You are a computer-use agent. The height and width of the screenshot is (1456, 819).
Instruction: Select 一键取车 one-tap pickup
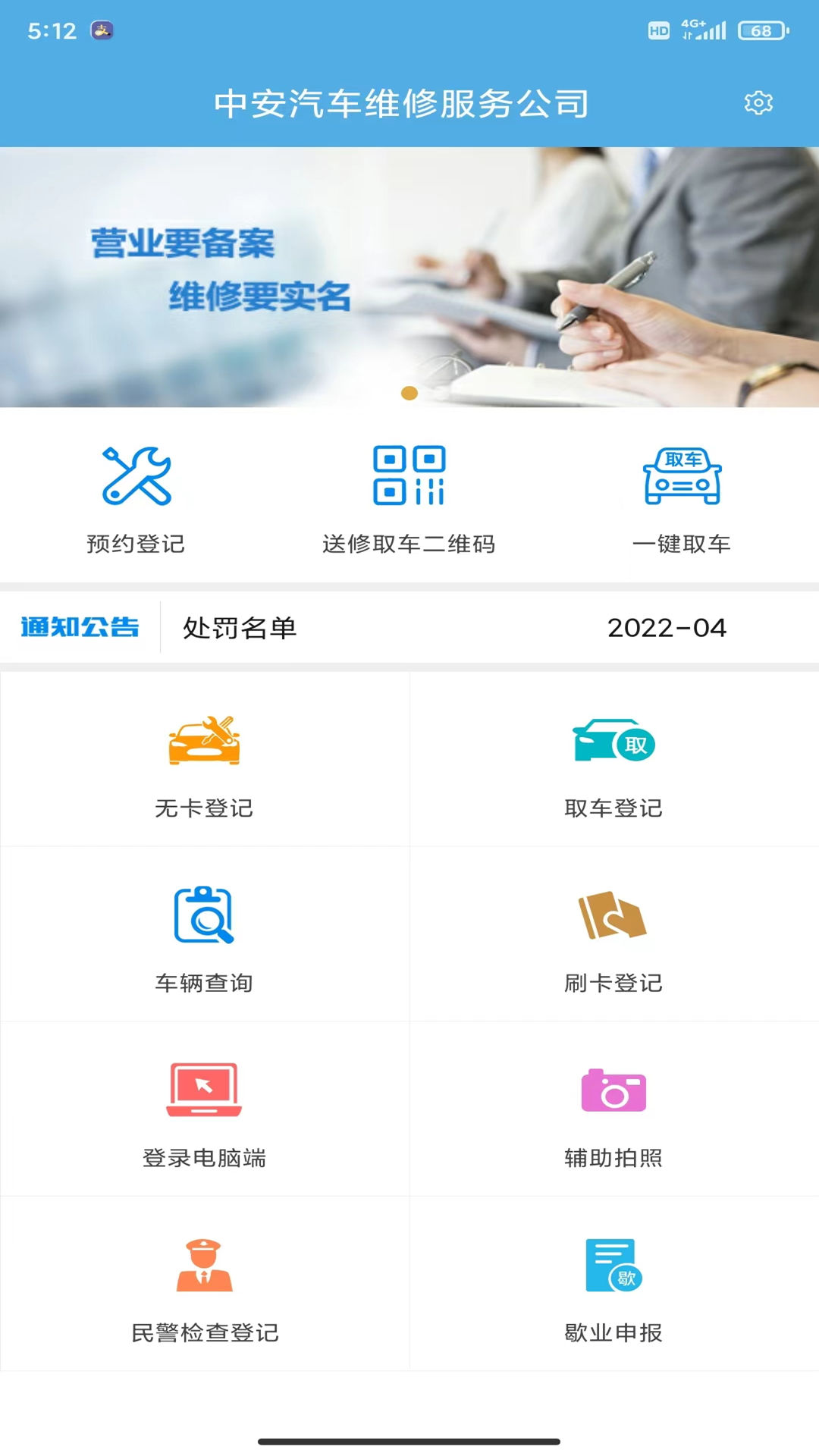tap(682, 497)
